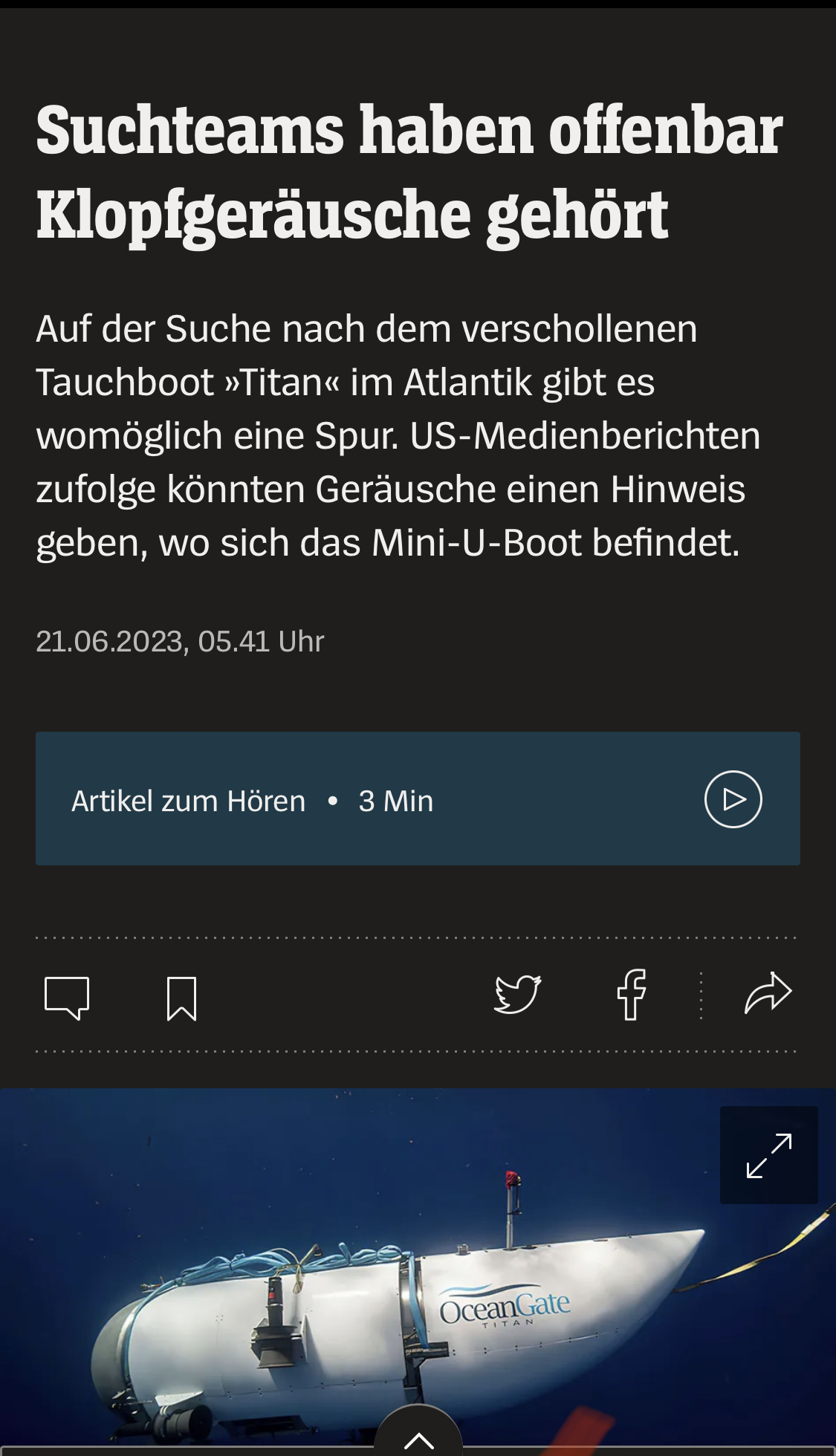Open the article comments
This screenshot has width=836, height=1456.
[67, 997]
